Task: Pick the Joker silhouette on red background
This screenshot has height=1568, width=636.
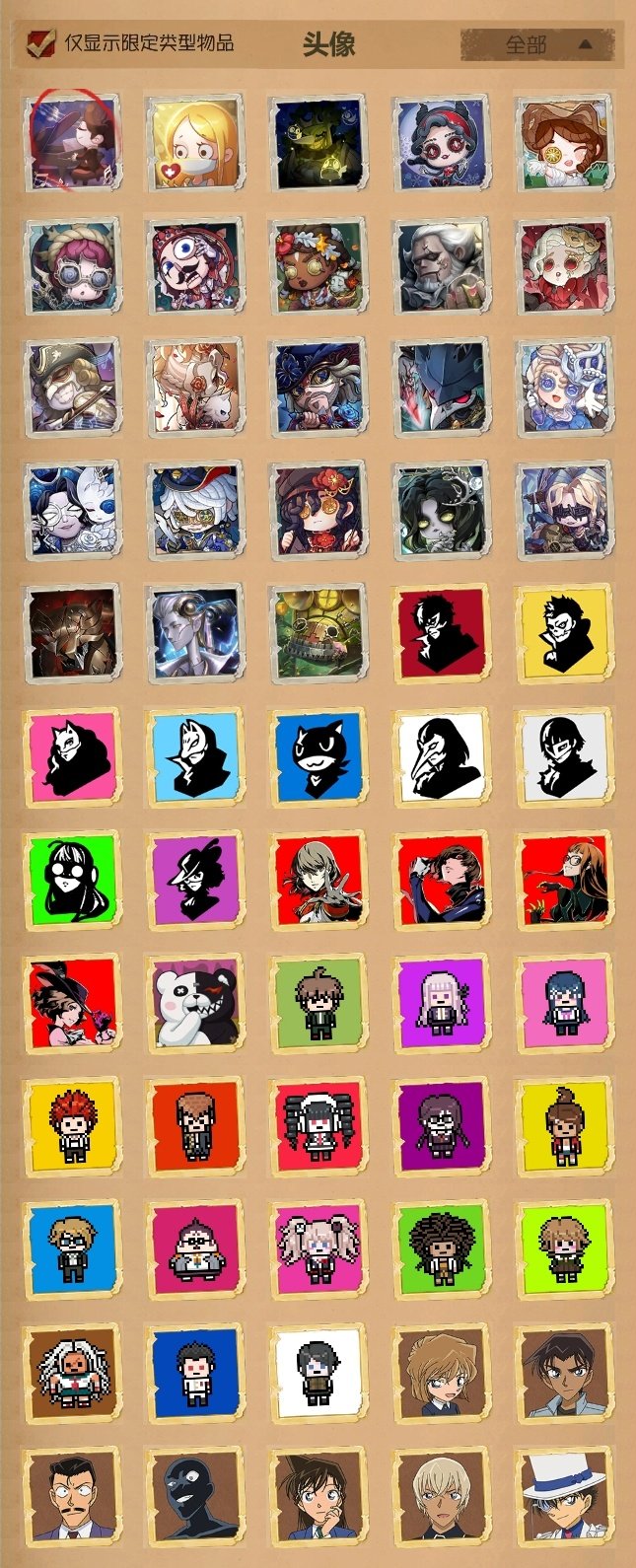Action: coord(442,634)
